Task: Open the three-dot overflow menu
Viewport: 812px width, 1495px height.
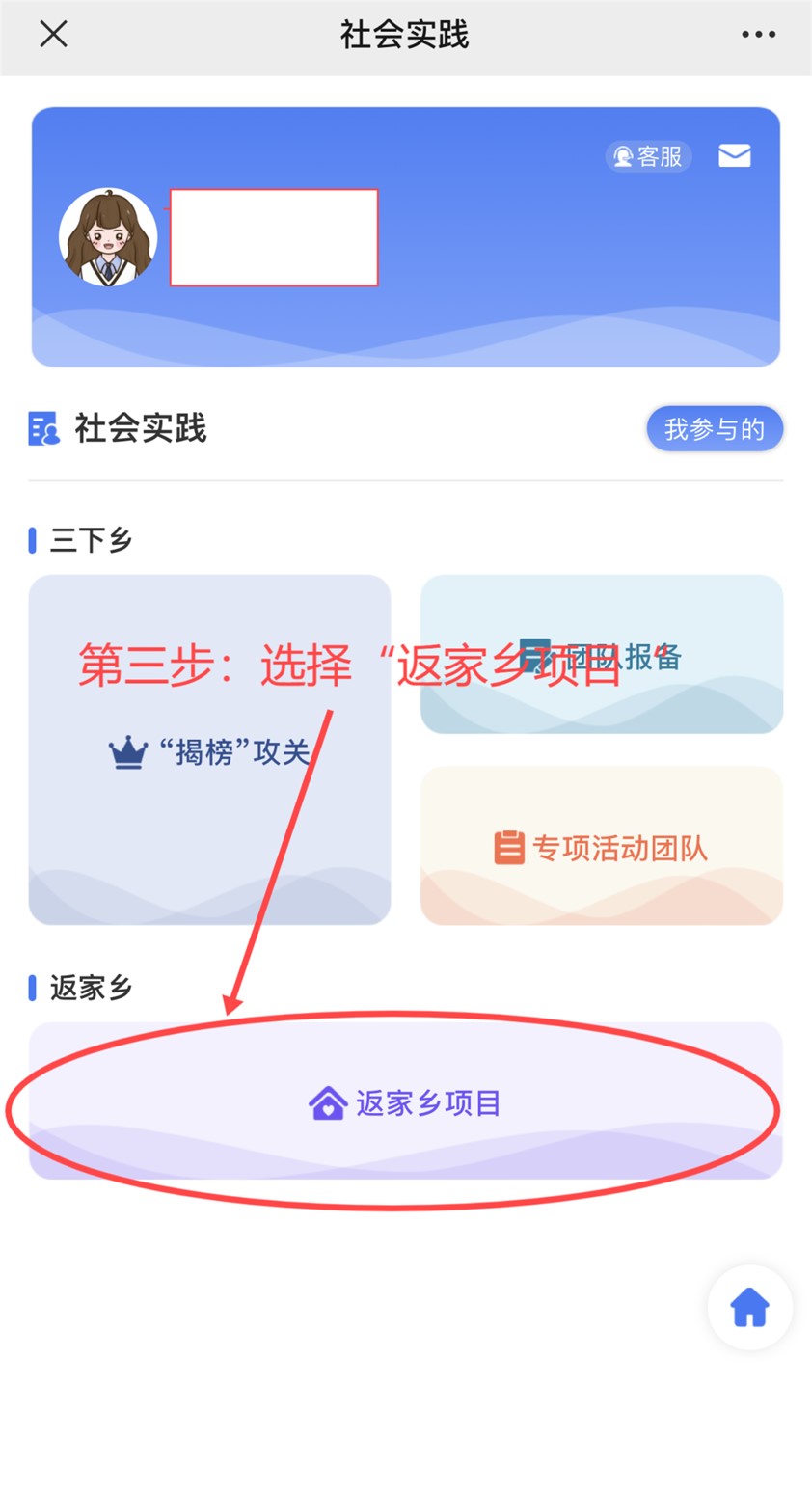Action: click(x=758, y=35)
